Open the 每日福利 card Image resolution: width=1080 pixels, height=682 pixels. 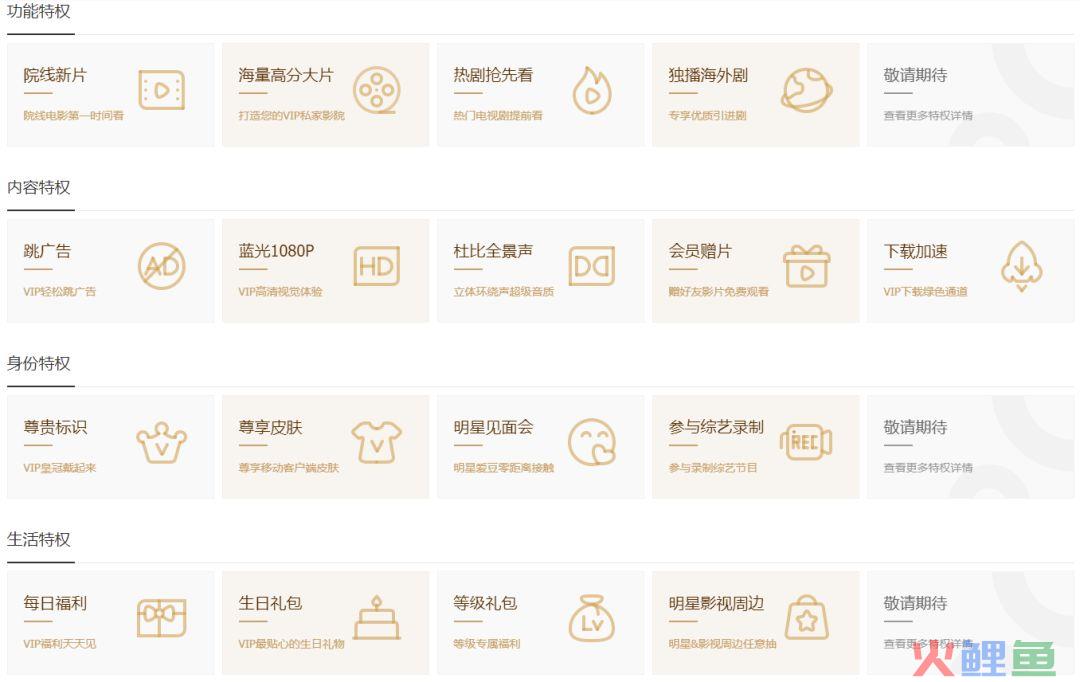tap(110, 623)
